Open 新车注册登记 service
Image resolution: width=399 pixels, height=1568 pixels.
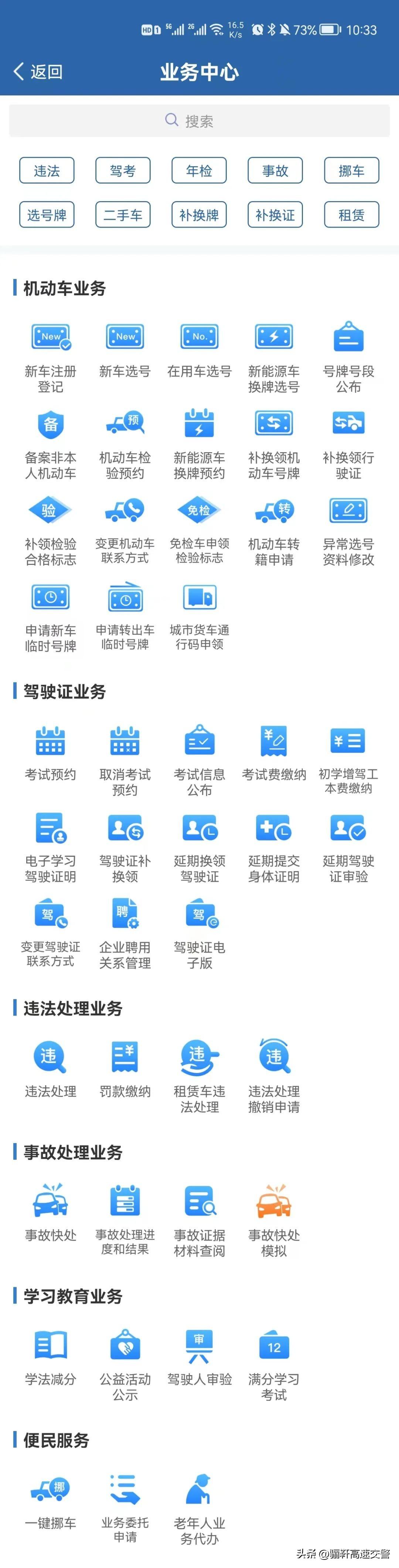(51, 338)
